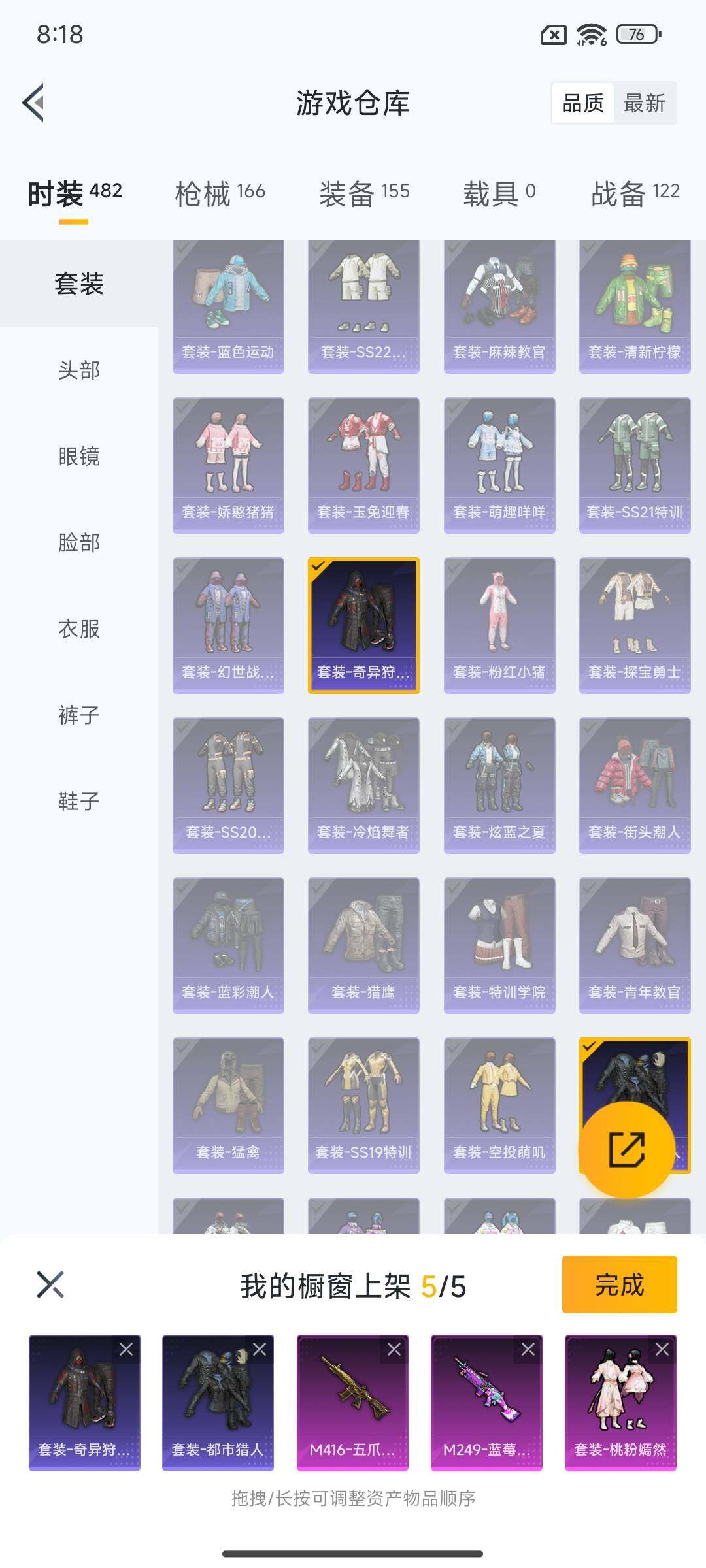Select the 套装-粉红小猪 item
Screen dimensions: 706x1568
coord(499,625)
